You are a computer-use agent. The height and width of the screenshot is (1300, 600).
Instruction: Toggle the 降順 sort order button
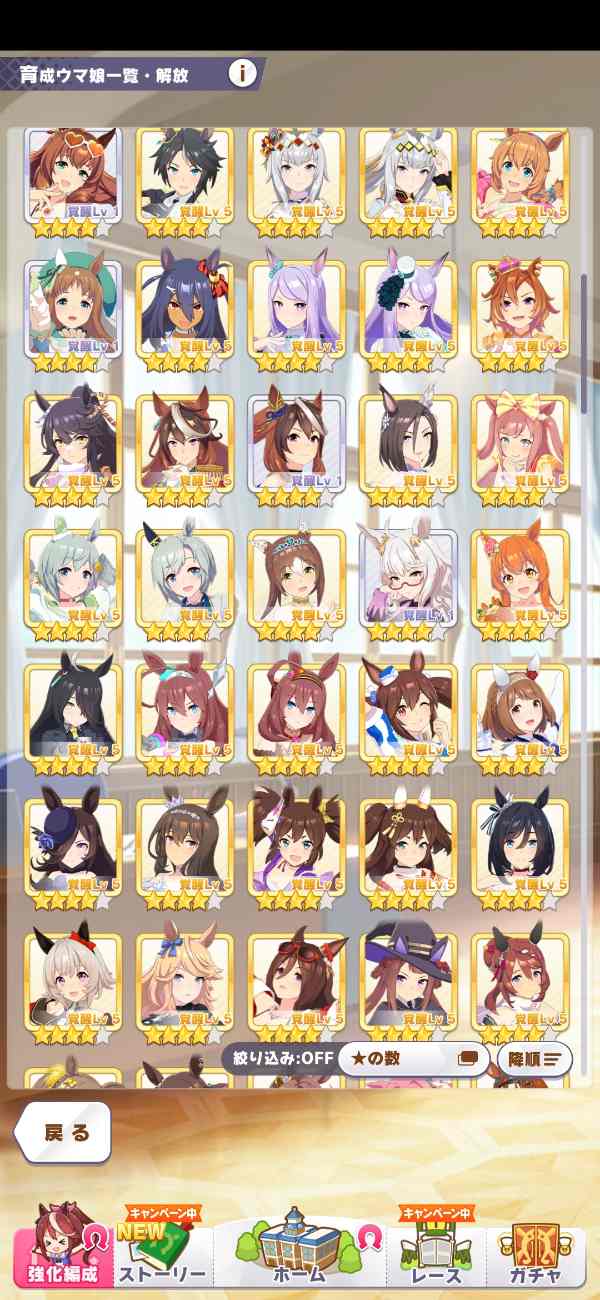(534, 1058)
